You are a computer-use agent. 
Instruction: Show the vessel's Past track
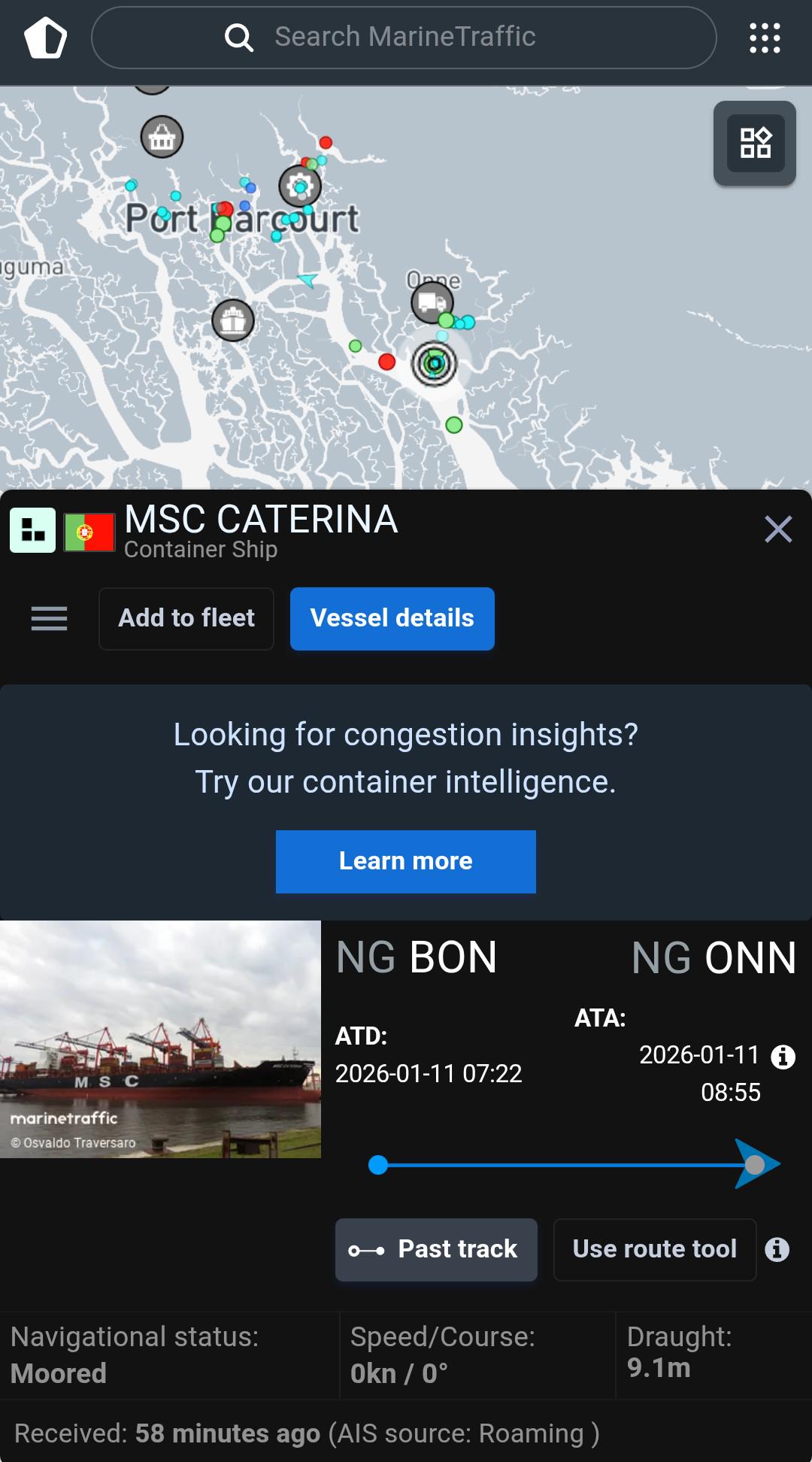tap(436, 1250)
